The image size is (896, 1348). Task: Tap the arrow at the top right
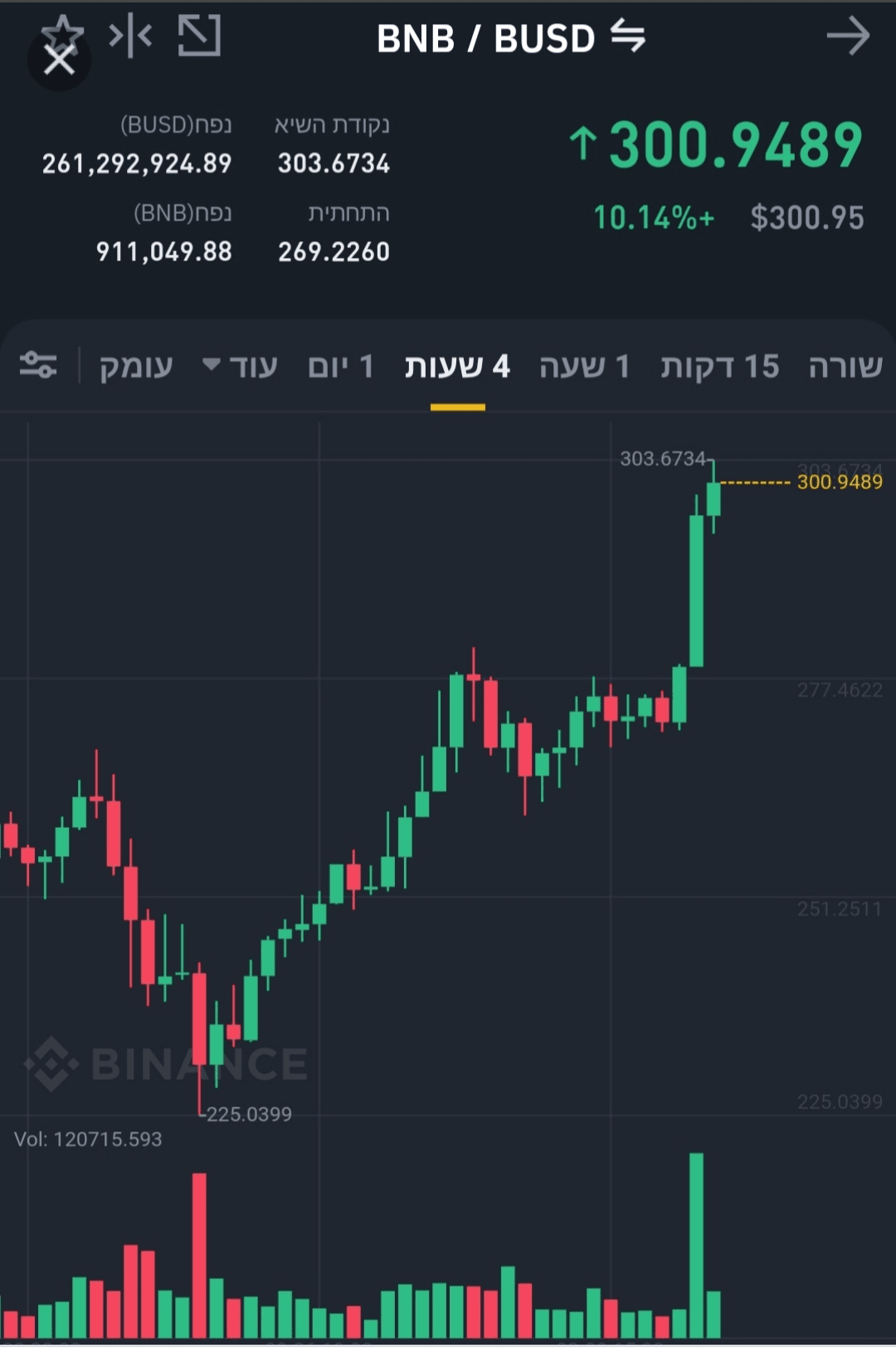(848, 36)
